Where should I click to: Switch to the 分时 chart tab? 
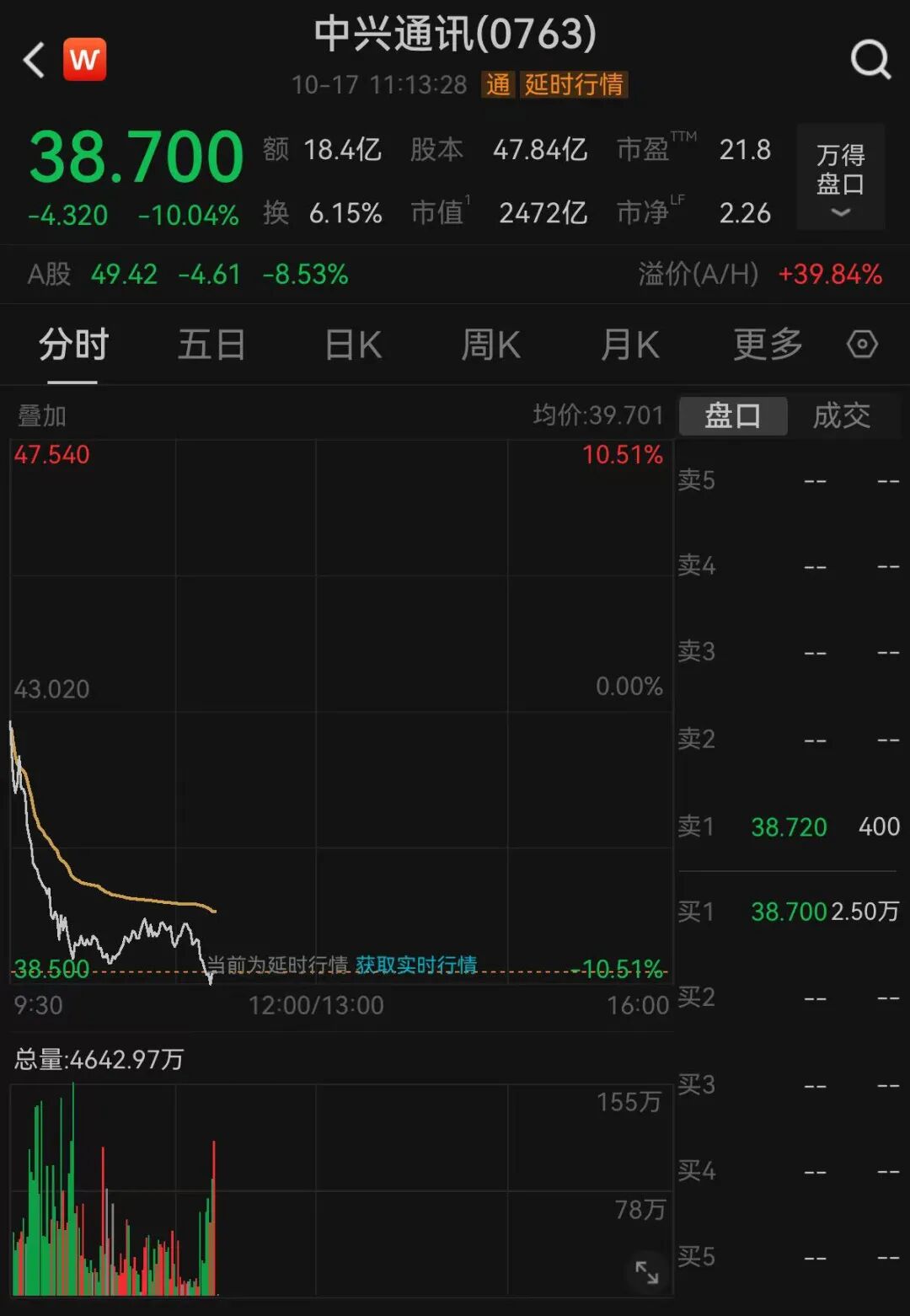[x=73, y=345]
